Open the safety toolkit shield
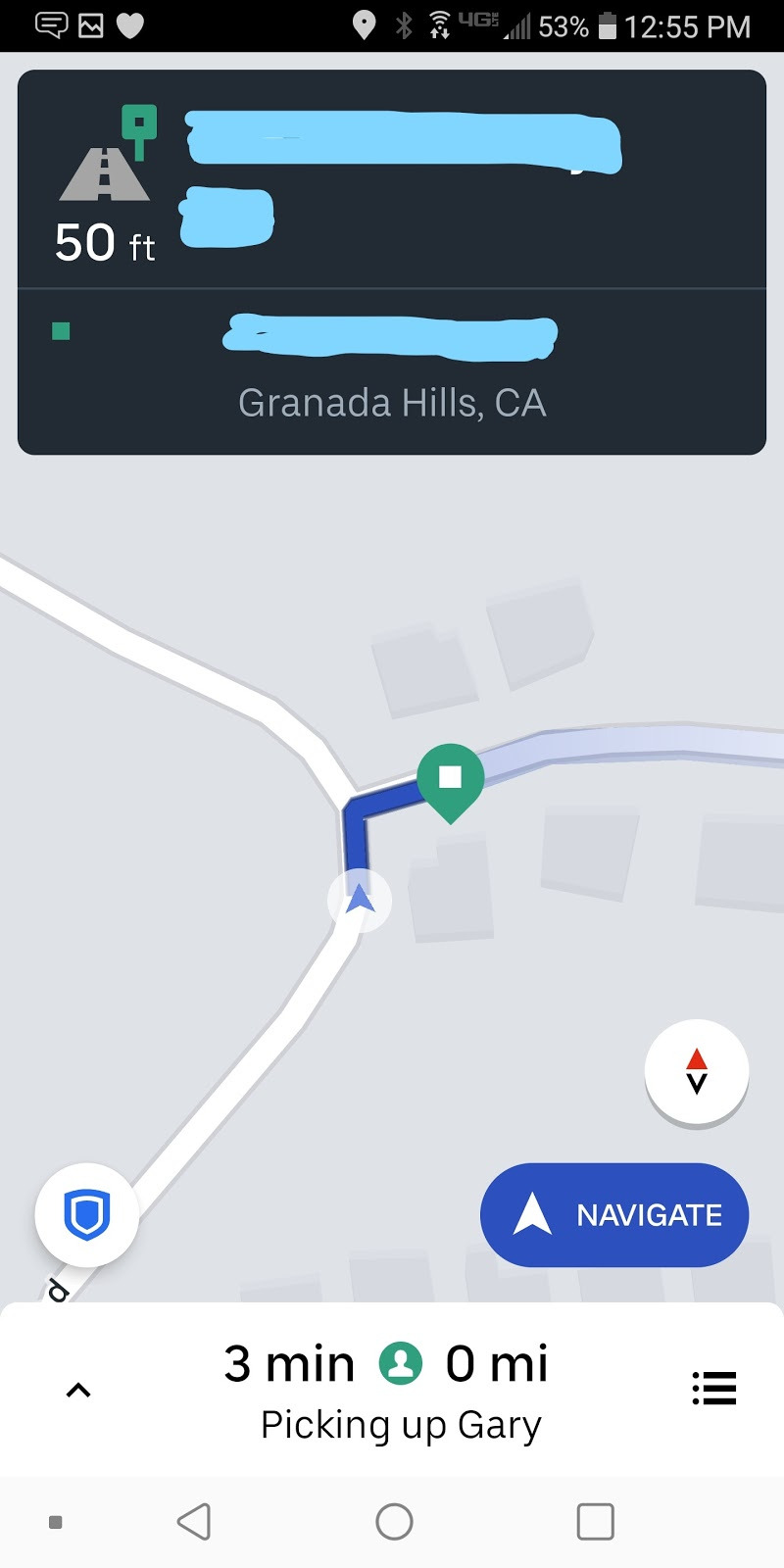 coord(86,1215)
